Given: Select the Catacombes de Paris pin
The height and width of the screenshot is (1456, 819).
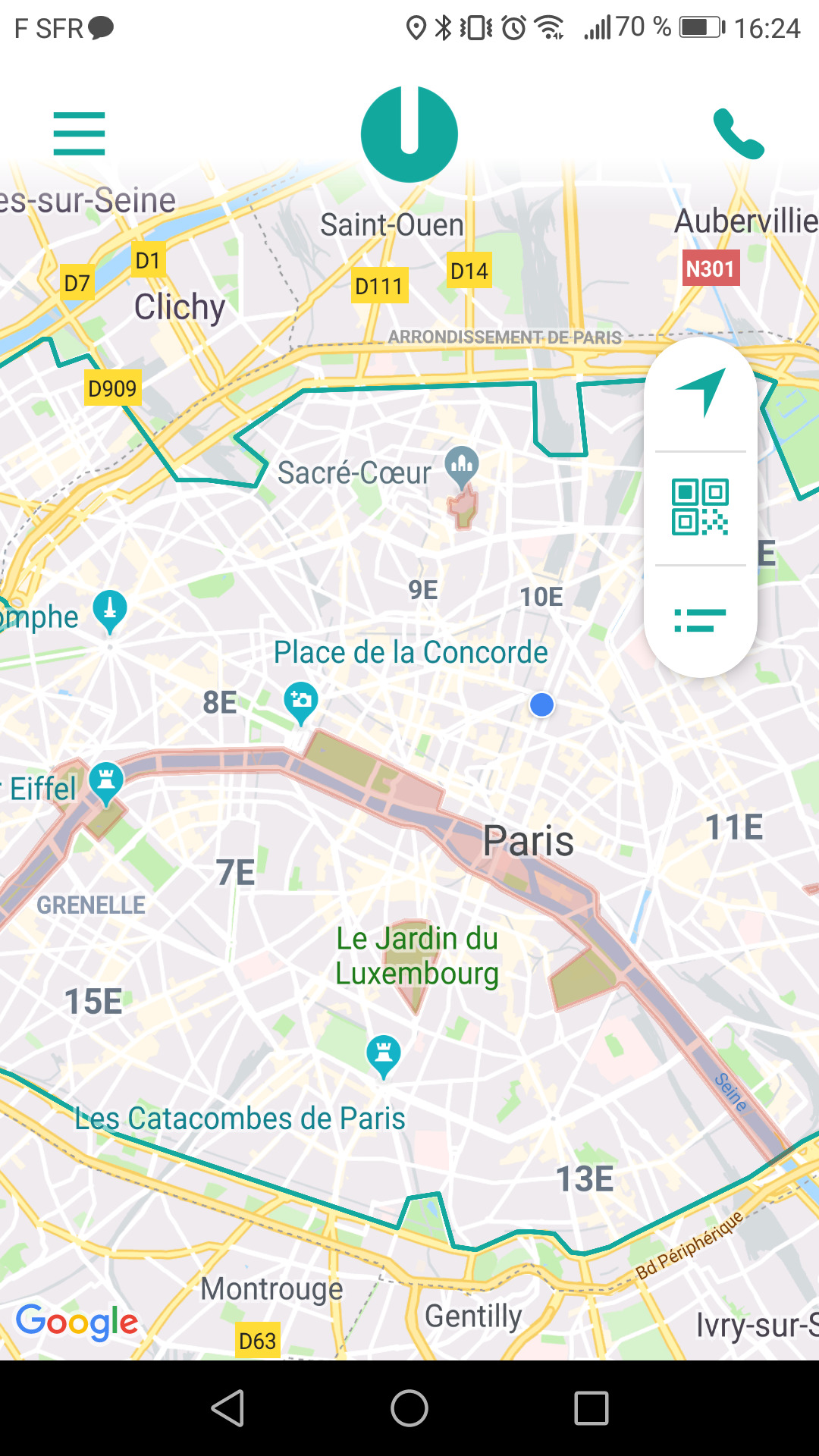Looking at the screenshot, I should 384,1056.
